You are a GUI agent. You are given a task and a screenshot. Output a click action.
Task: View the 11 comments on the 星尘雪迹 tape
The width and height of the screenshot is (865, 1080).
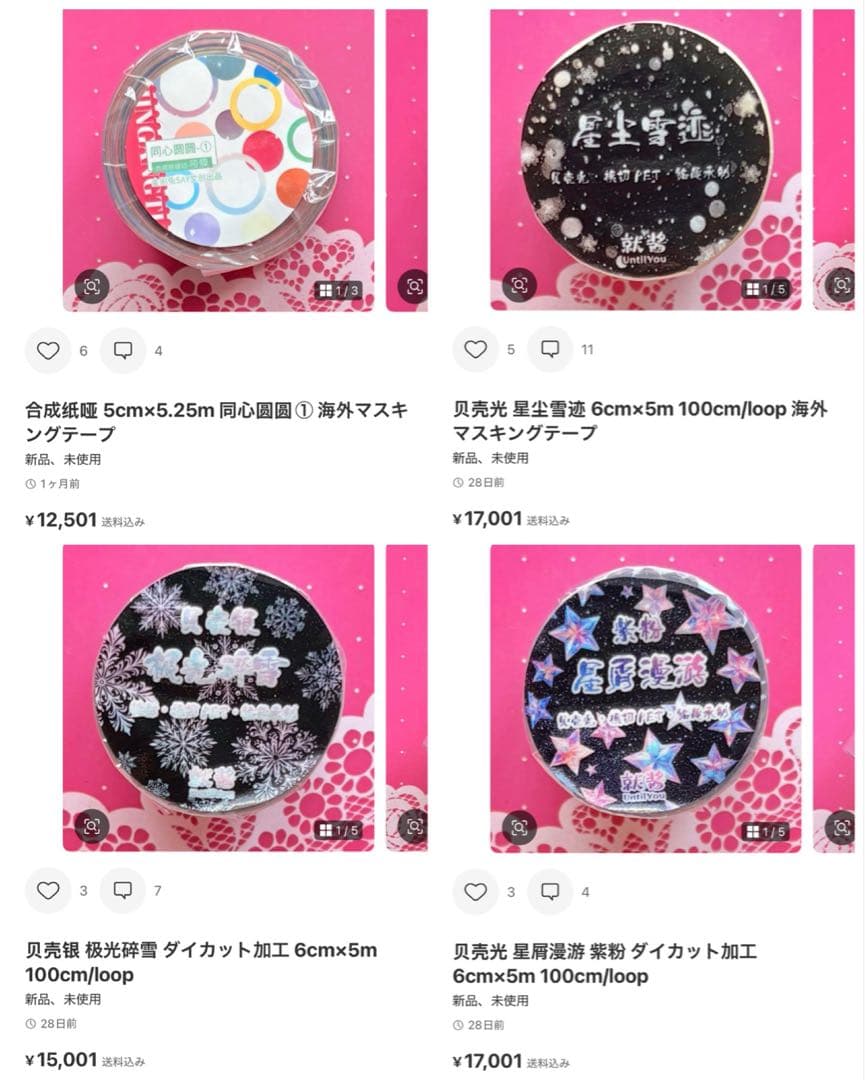550,351
